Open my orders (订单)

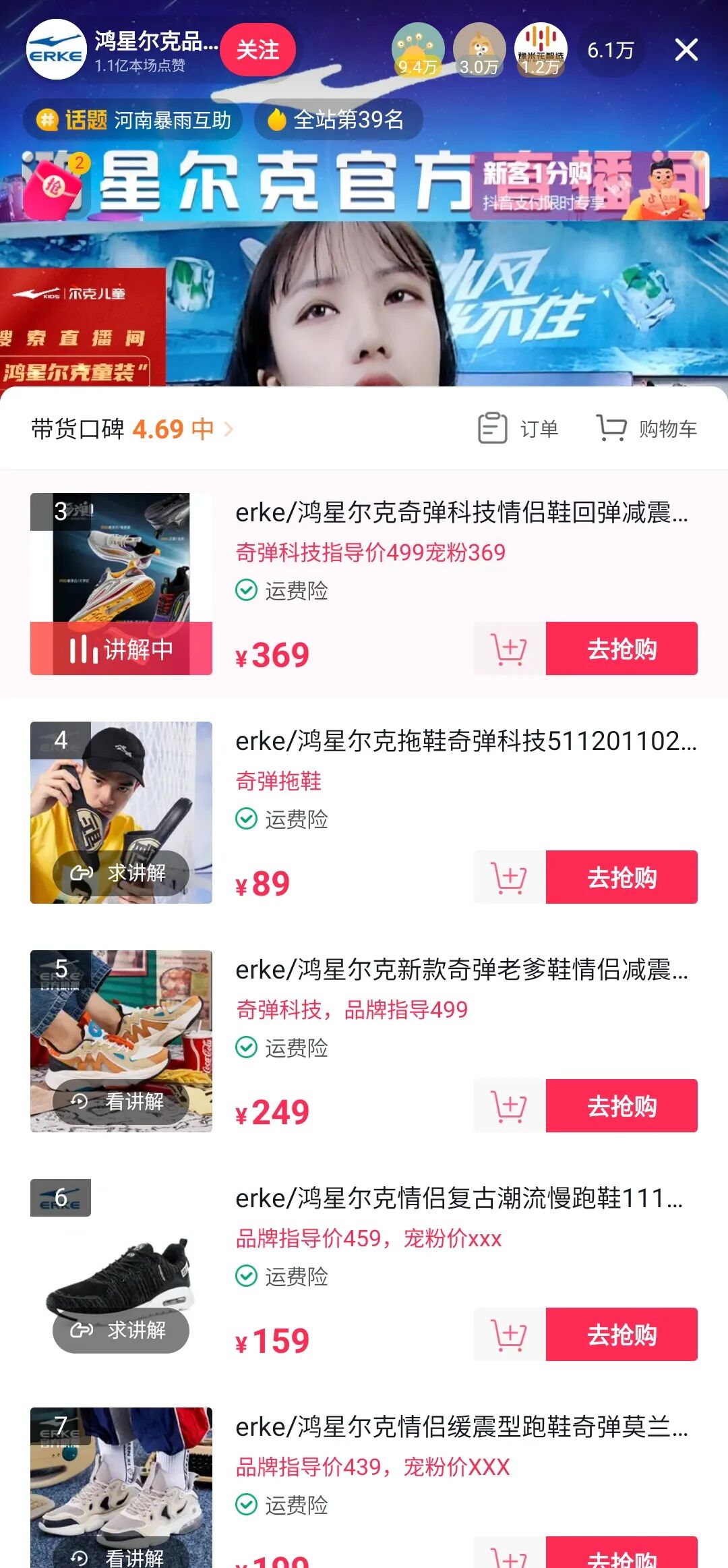[518, 429]
